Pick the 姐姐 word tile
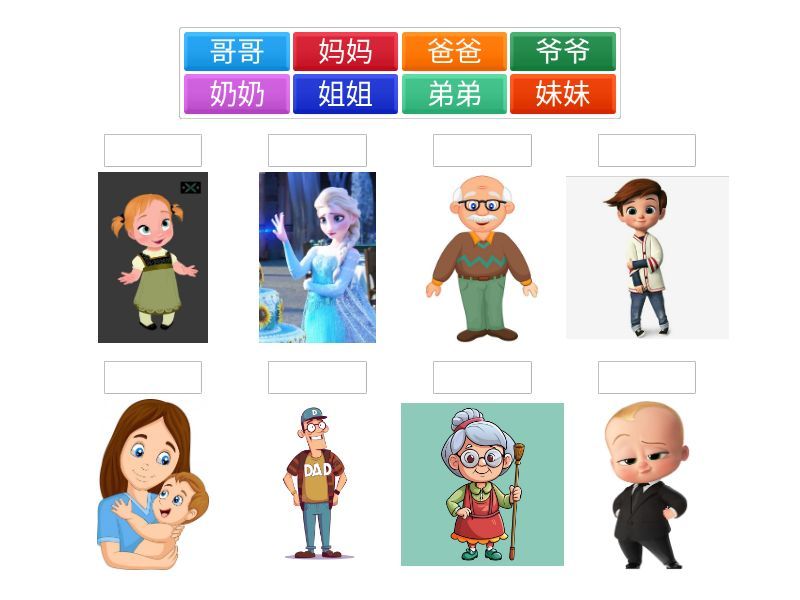This screenshot has width=800, height=600. 345,94
